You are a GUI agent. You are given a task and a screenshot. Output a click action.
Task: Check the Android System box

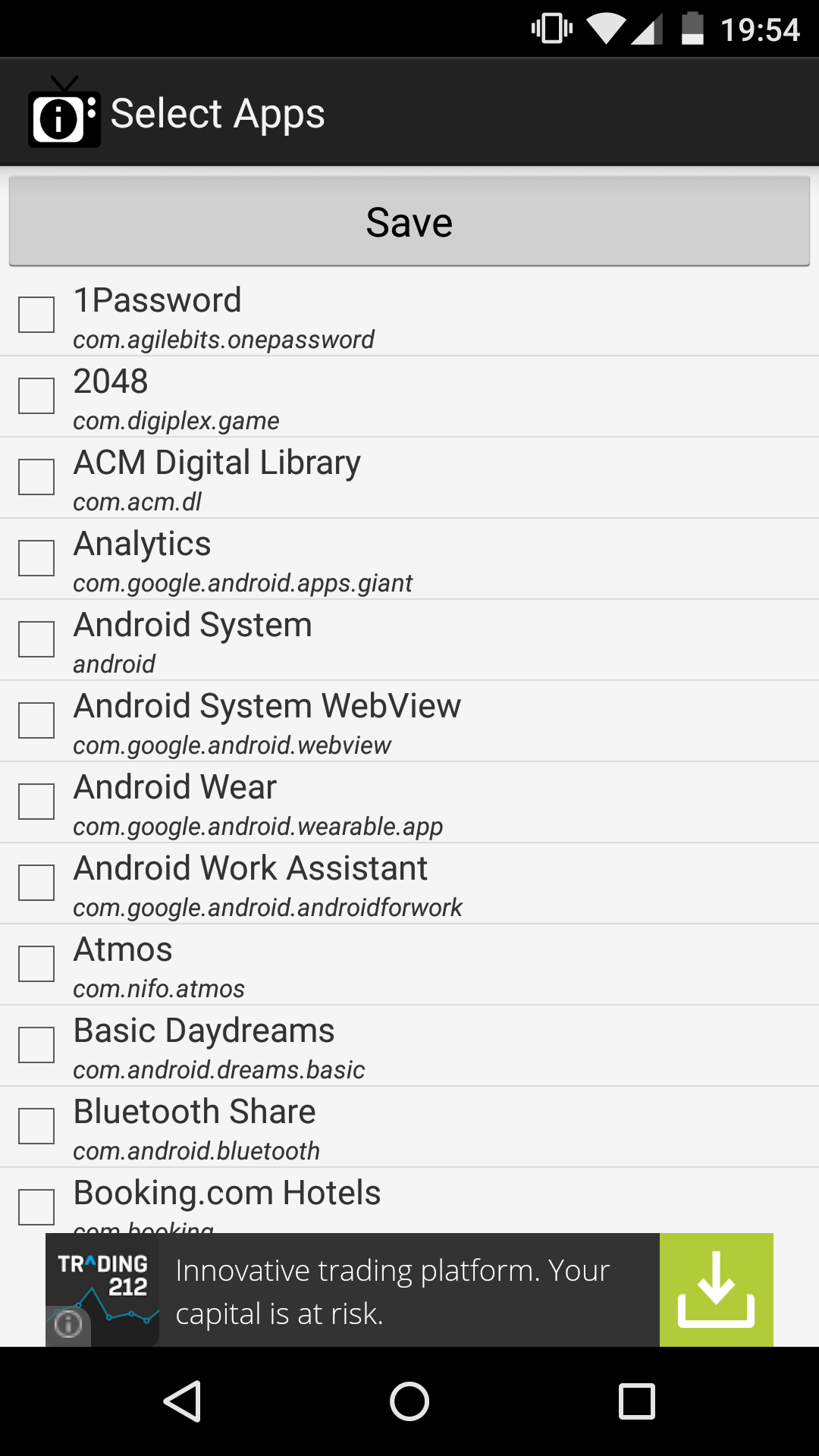click(x=36, y=639)
